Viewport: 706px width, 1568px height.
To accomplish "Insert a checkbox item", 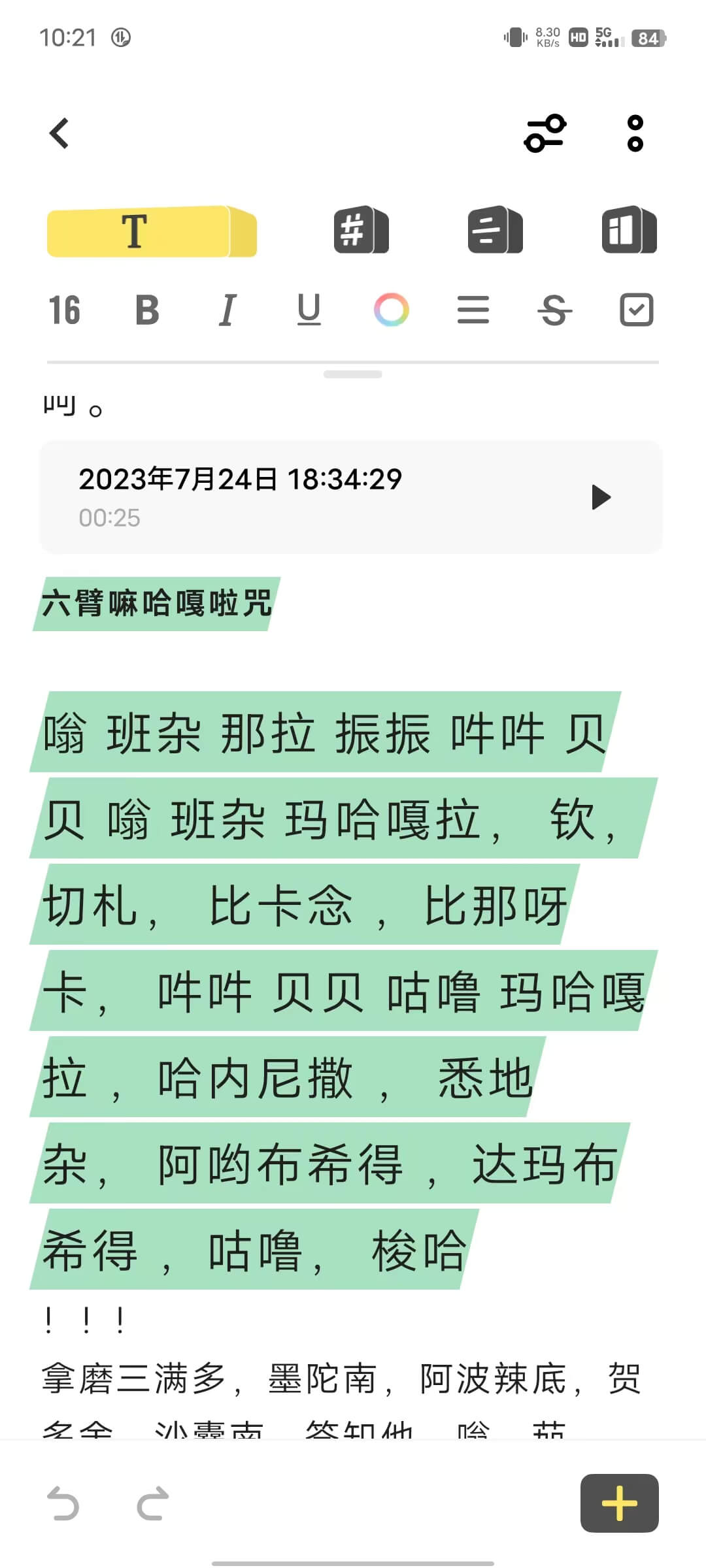I will click(x=636, y=310).
